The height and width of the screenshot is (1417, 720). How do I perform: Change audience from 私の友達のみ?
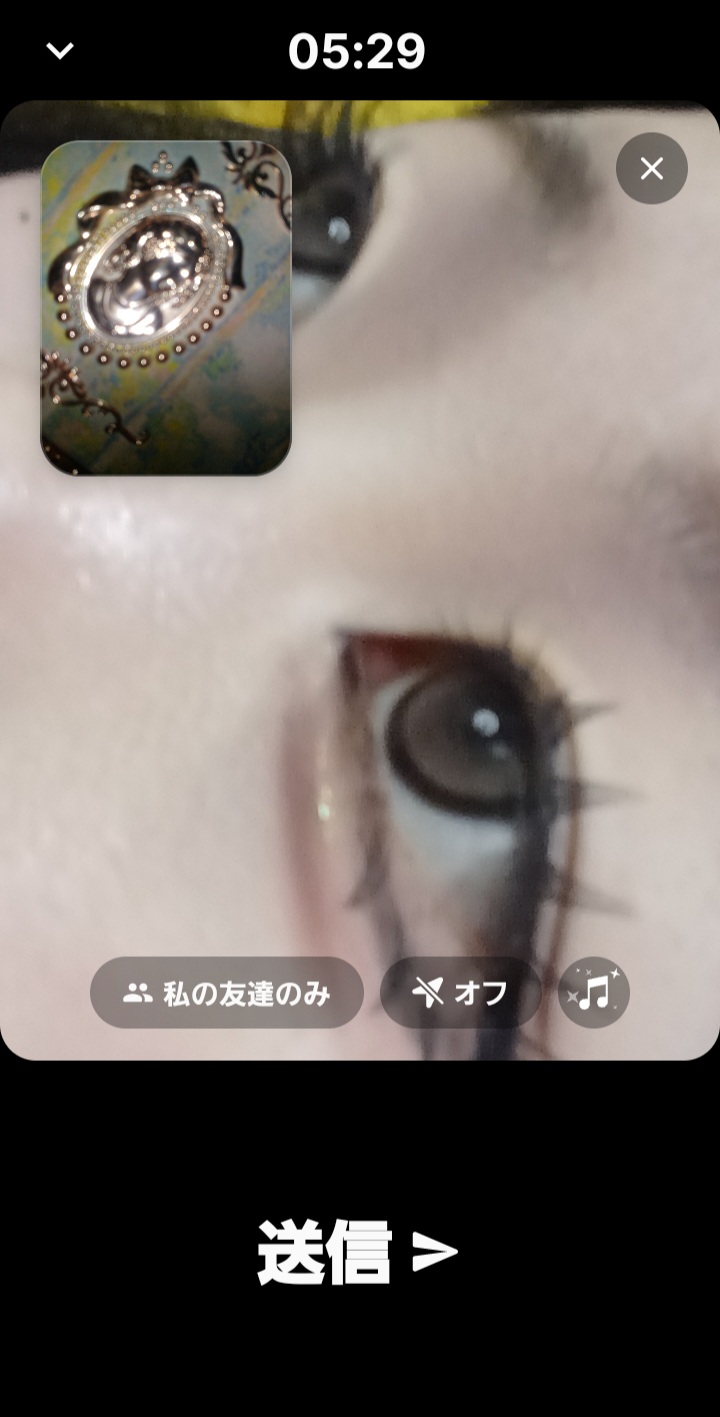pos(227,993)
